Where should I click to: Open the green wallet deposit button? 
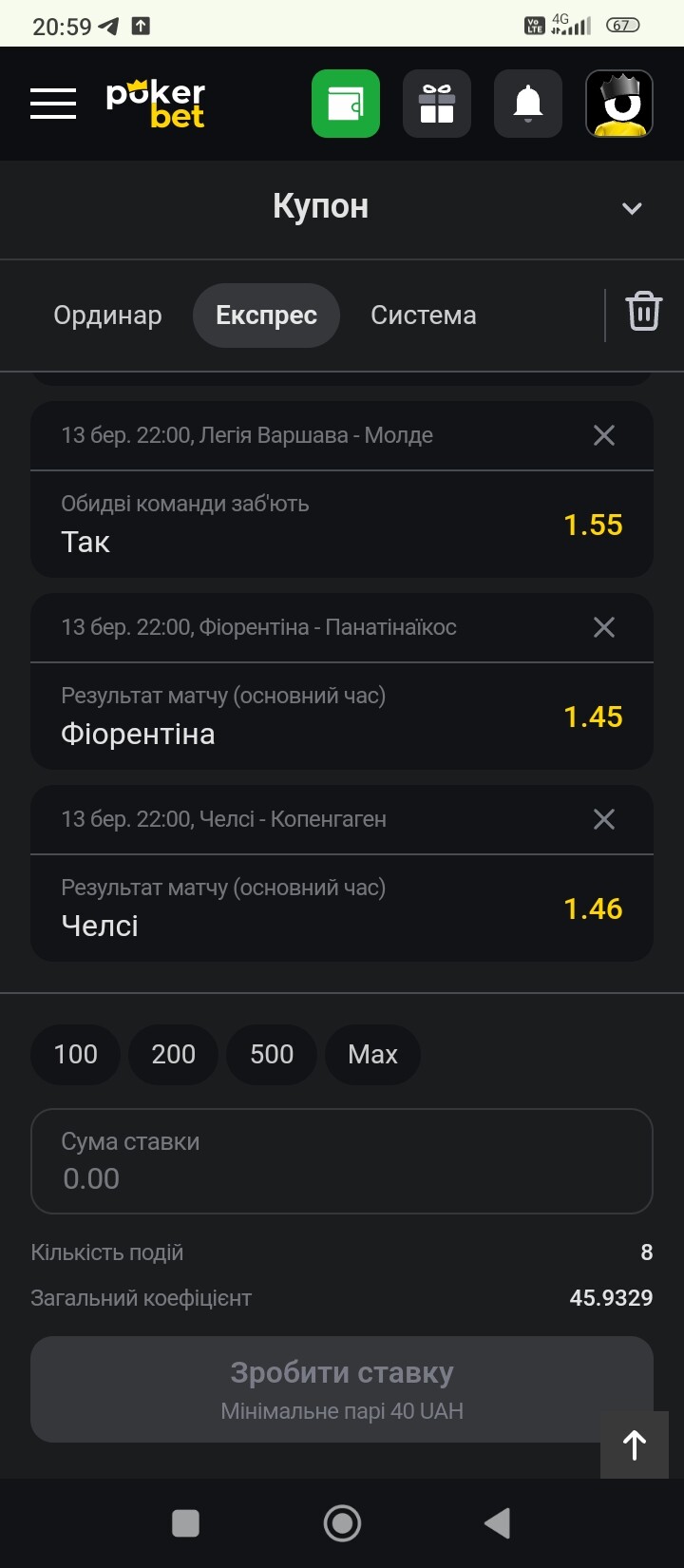[346, 104]
